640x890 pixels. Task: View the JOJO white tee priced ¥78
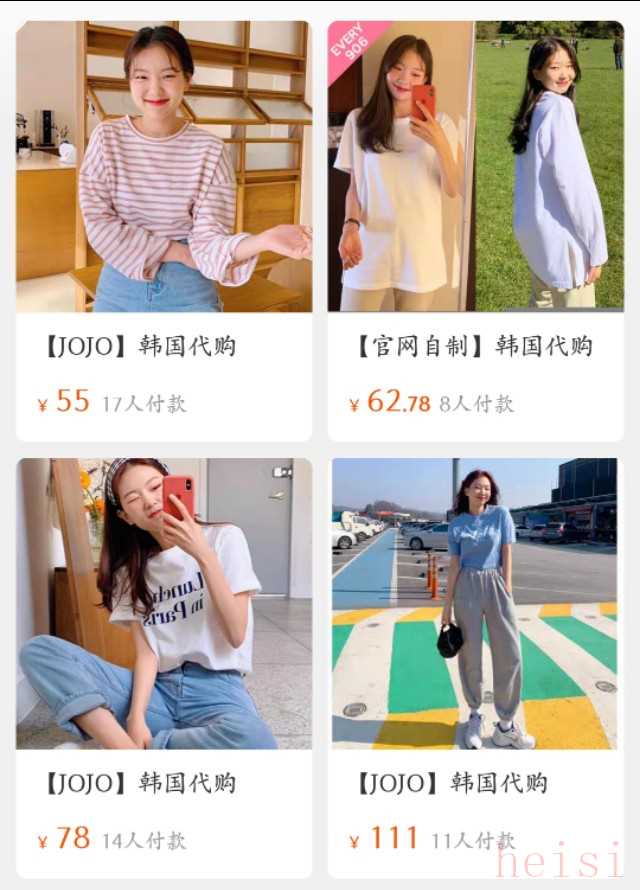tap(164, 604)
